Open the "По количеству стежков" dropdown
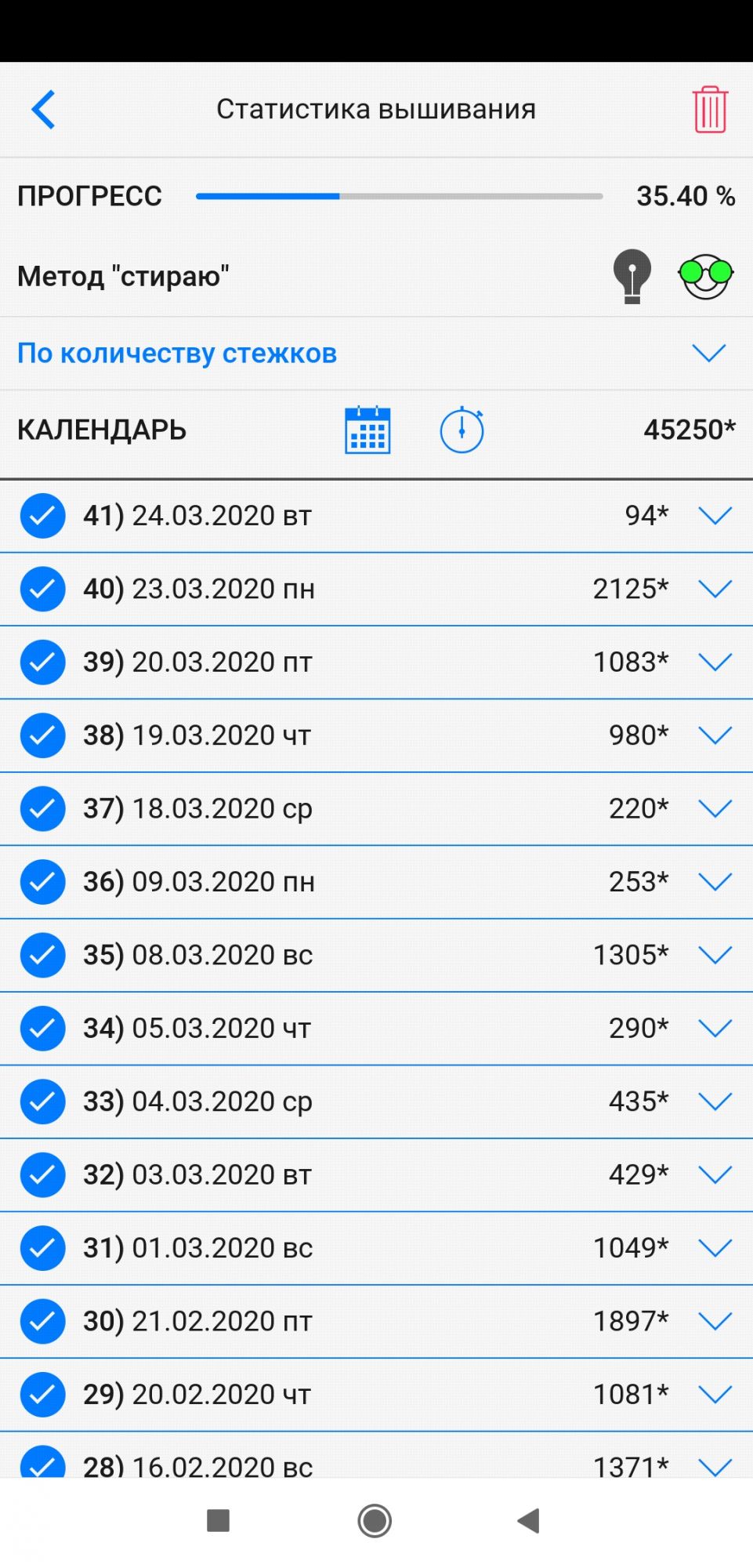Screen dimensions: 753x1568 click(709, 354)
